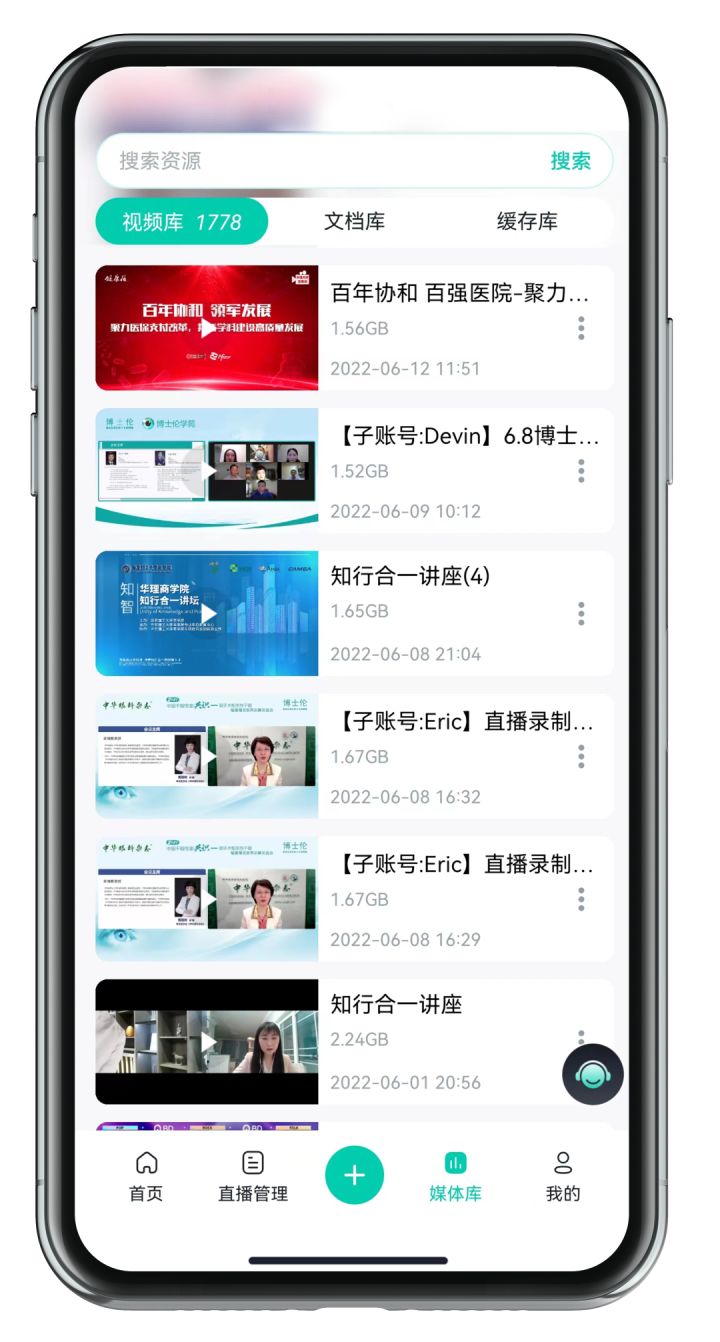Switch to the 缓存库 cache tab
720x1342 pixels.
[x=527, y=222]
